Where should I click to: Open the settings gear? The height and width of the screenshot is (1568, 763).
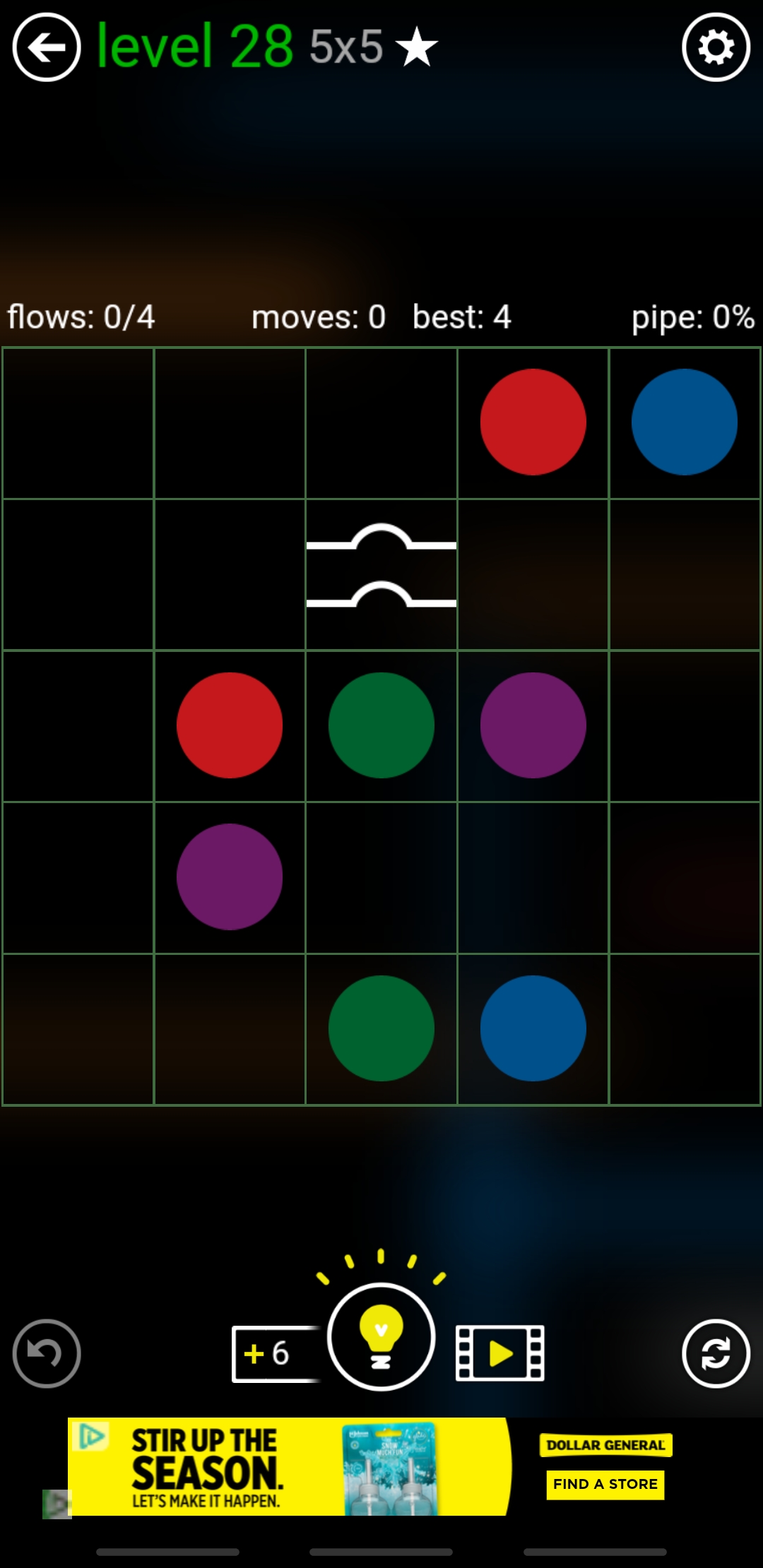[716, 47]
